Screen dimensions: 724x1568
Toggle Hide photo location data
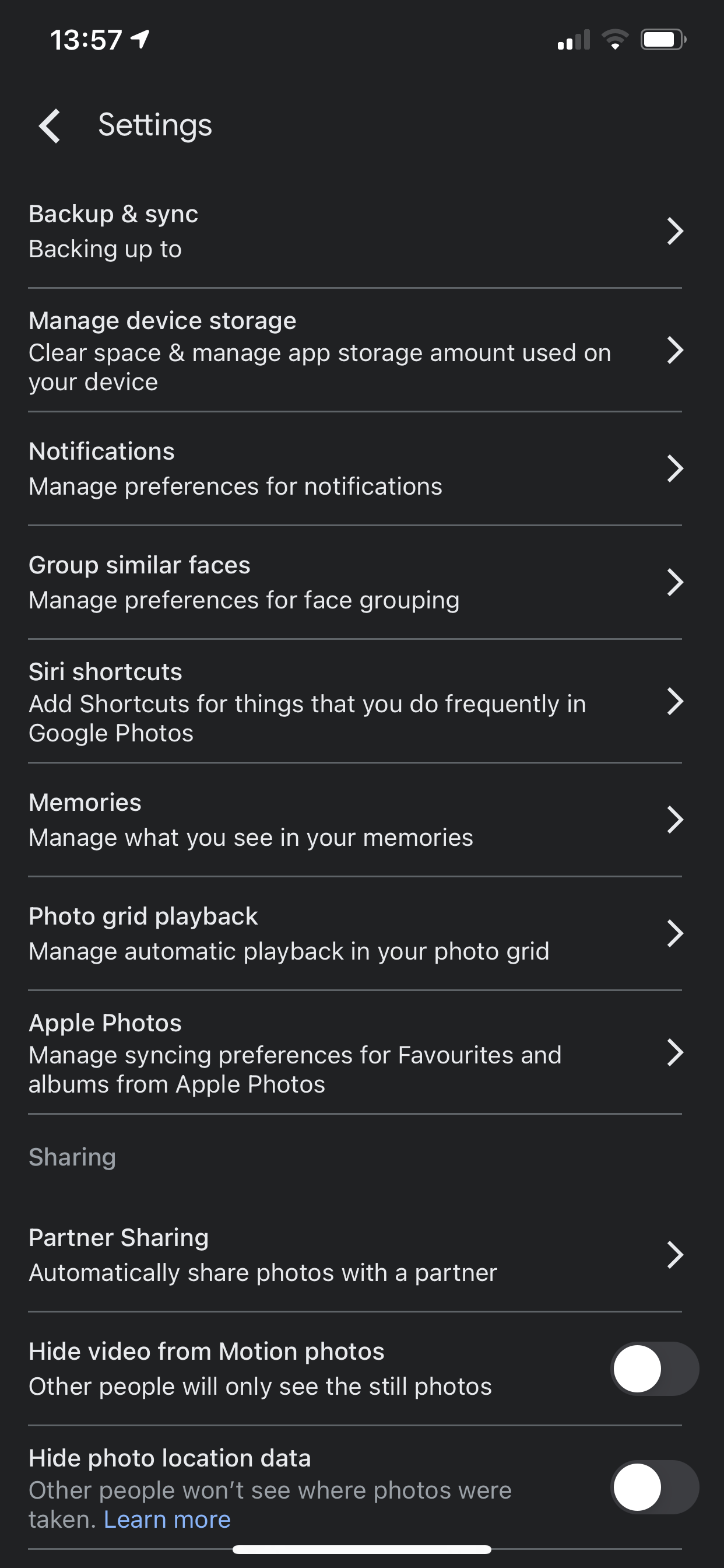(x=654, y=1487)
